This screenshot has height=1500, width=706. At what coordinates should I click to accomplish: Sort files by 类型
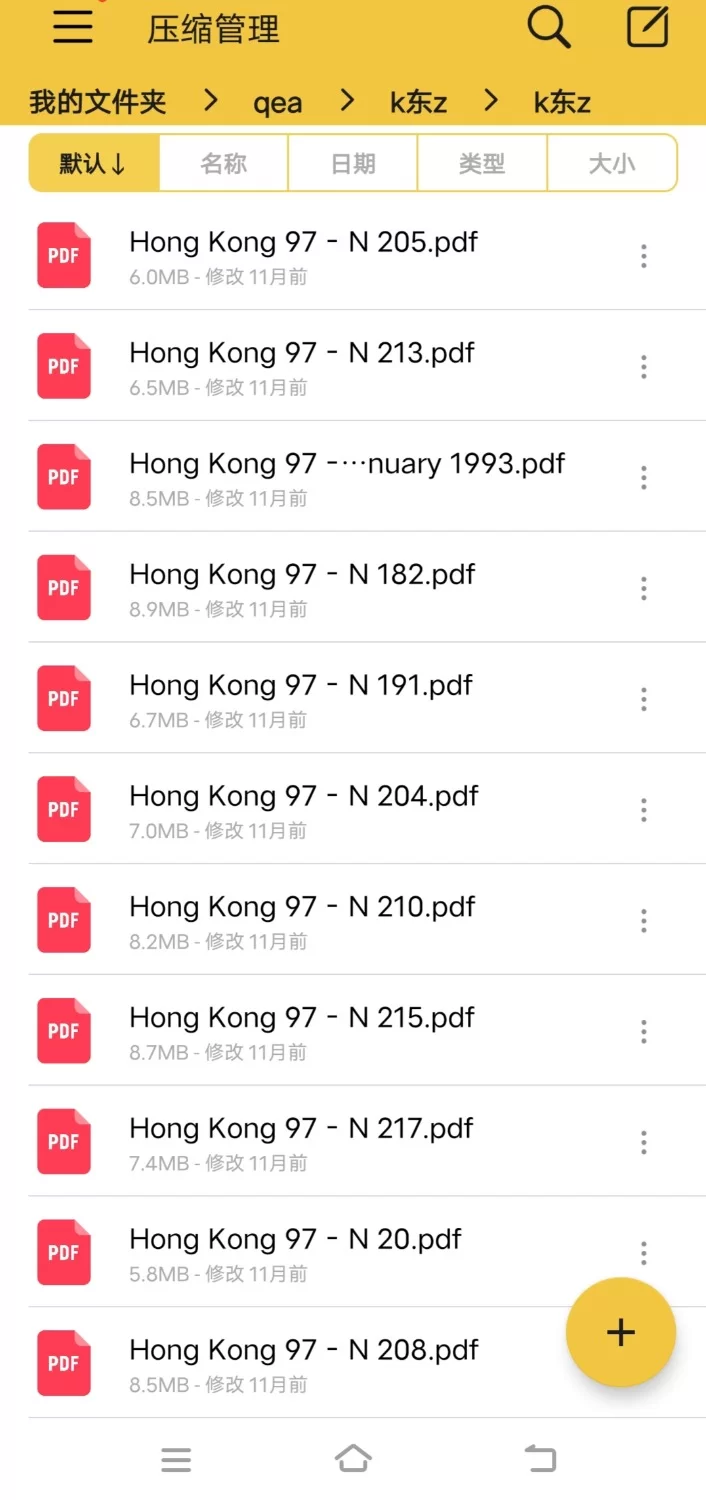click(482, 163)
